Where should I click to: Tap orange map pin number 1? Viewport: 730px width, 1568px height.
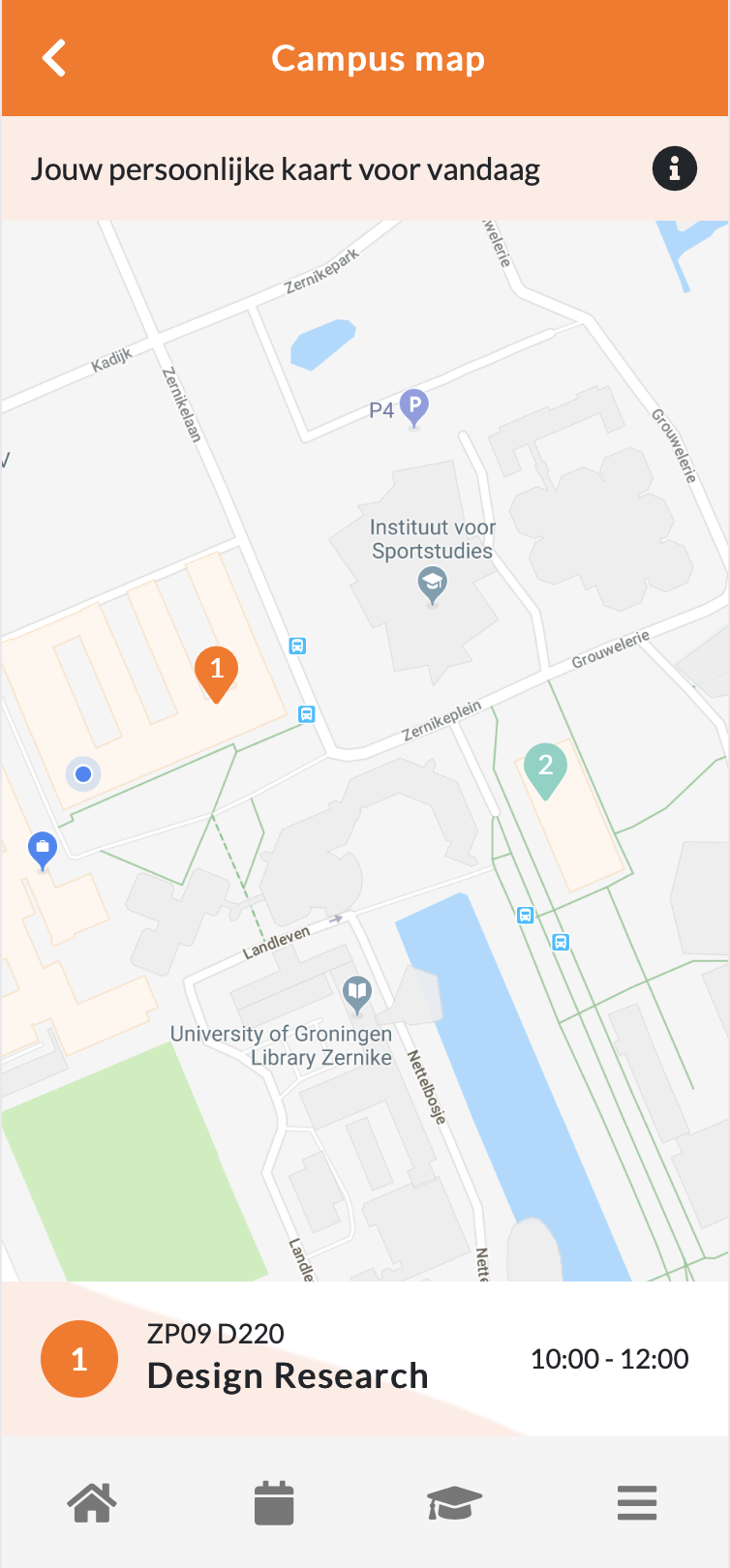217,671
